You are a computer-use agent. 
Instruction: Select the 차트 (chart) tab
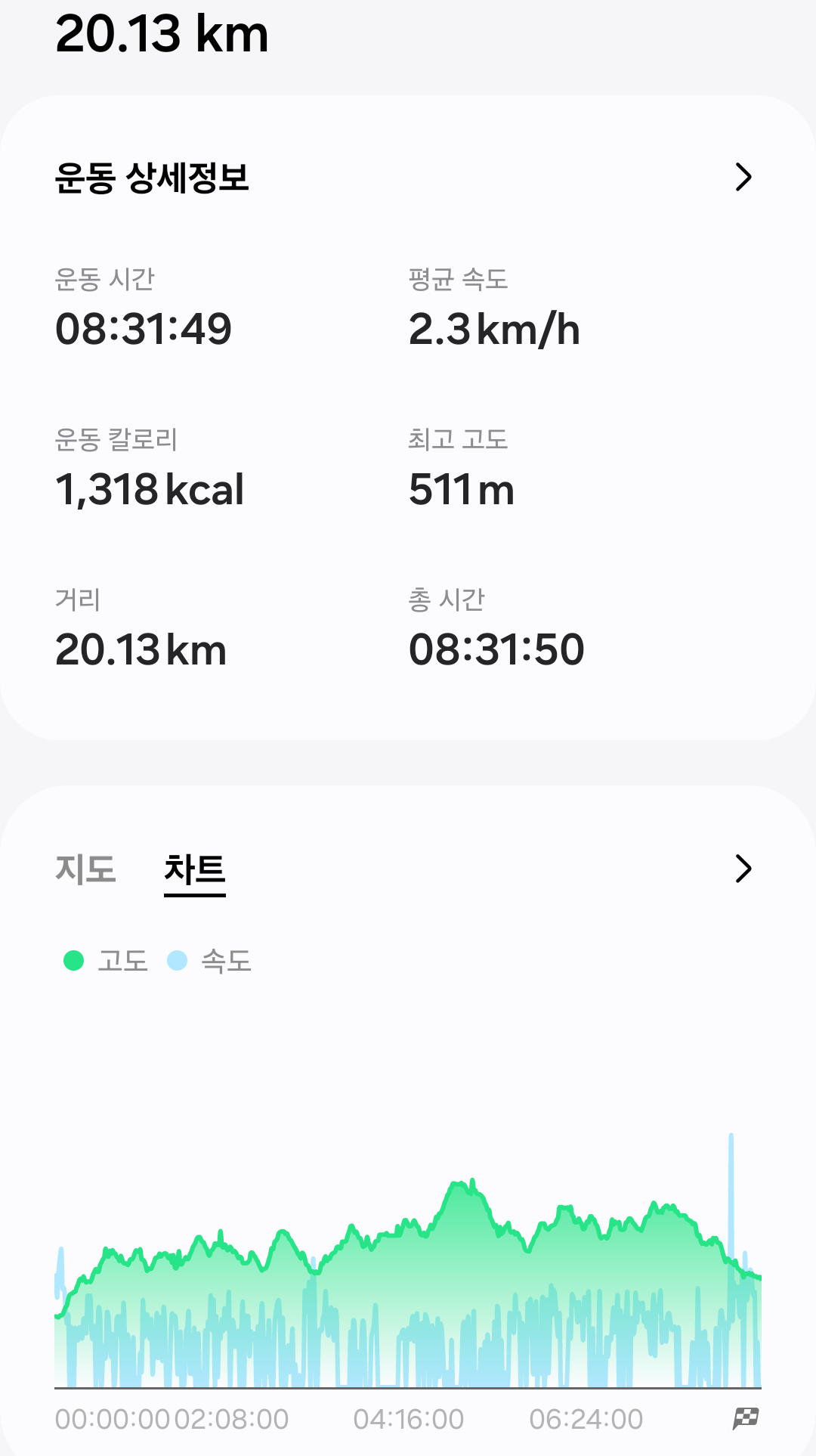point(195,871)
